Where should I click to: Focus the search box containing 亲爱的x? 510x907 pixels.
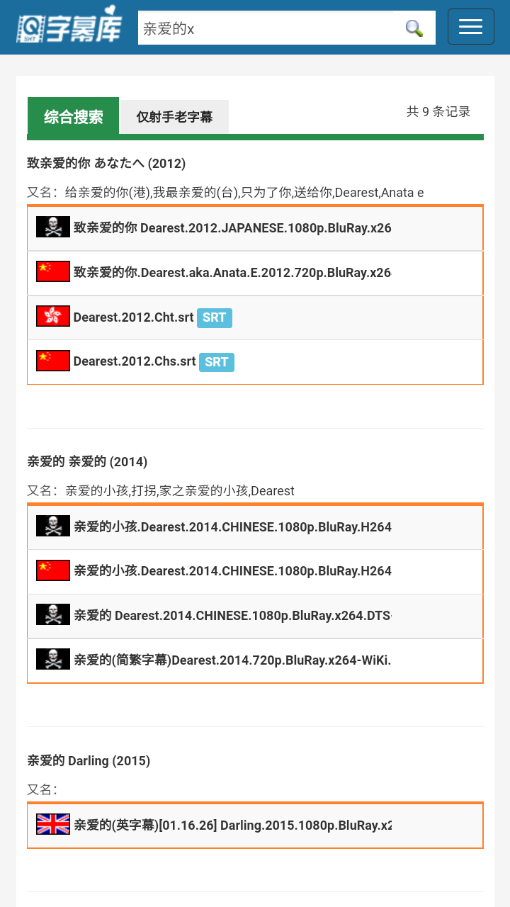point(286,28)
